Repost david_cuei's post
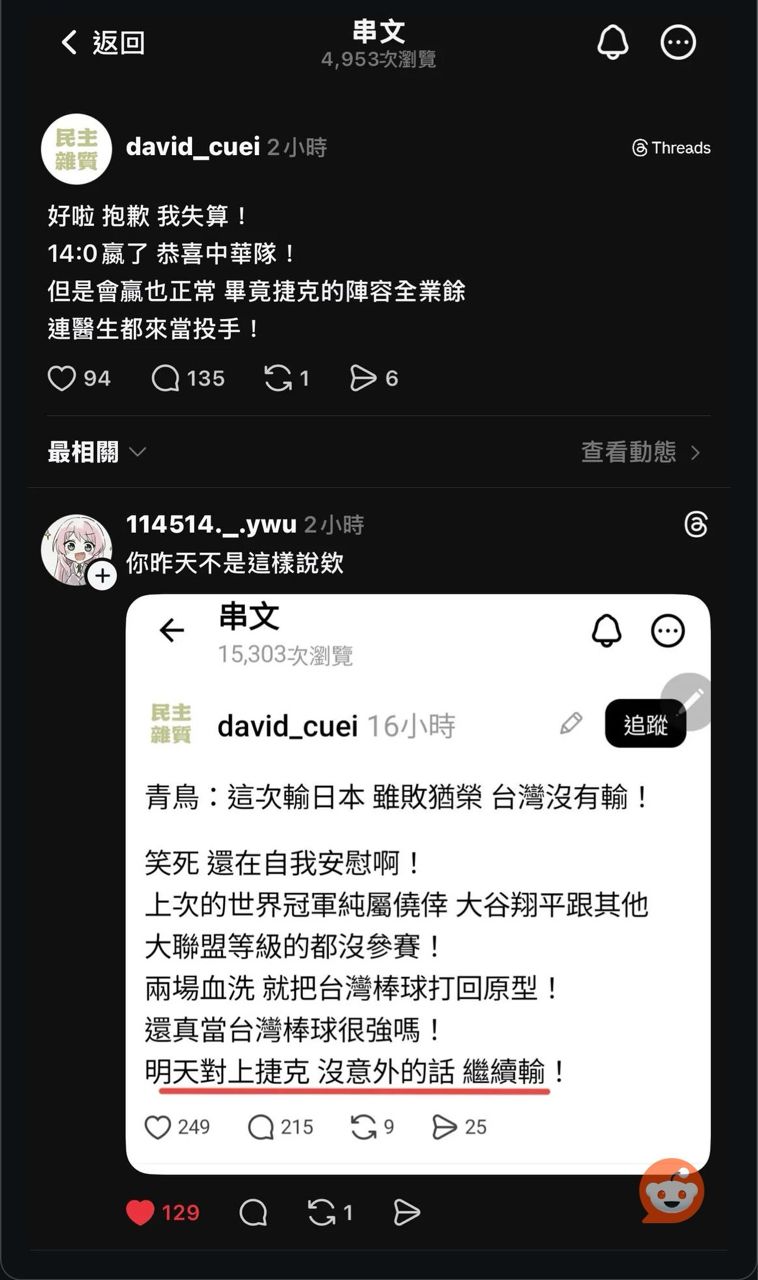 (278, 378)
